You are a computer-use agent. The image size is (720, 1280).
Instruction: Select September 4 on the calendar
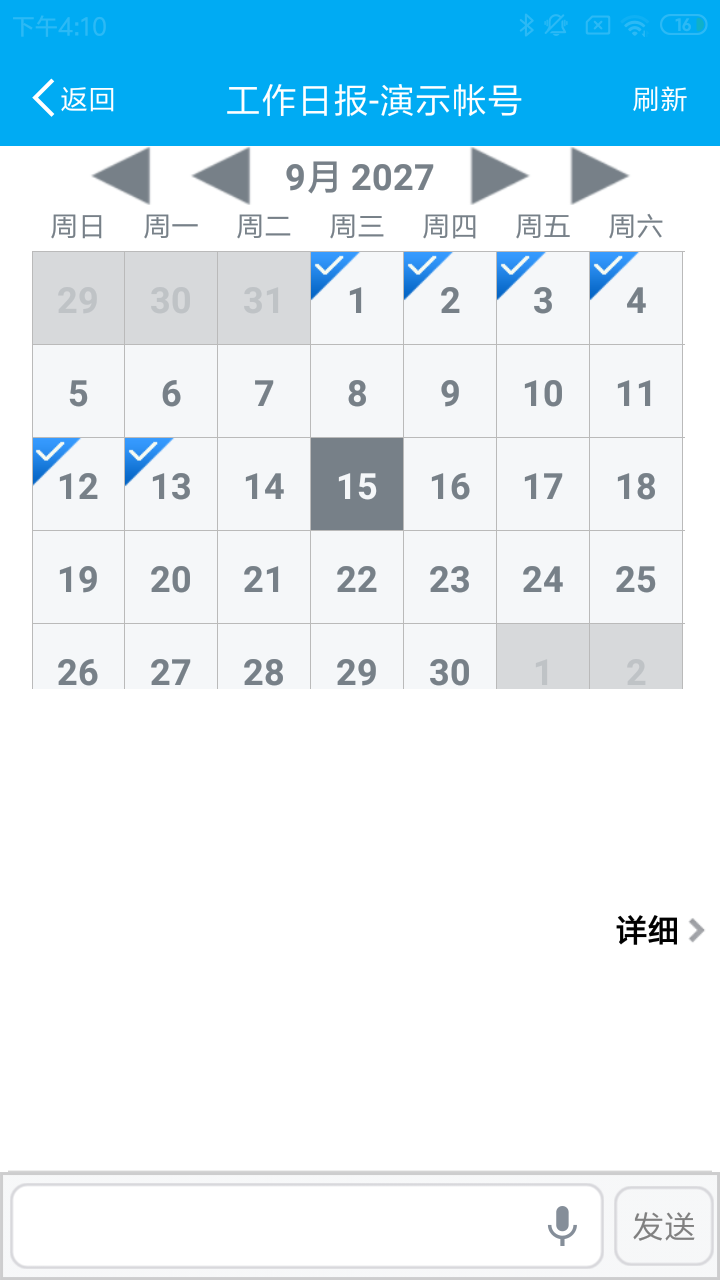pyautogui.click(x=636, y=298)
